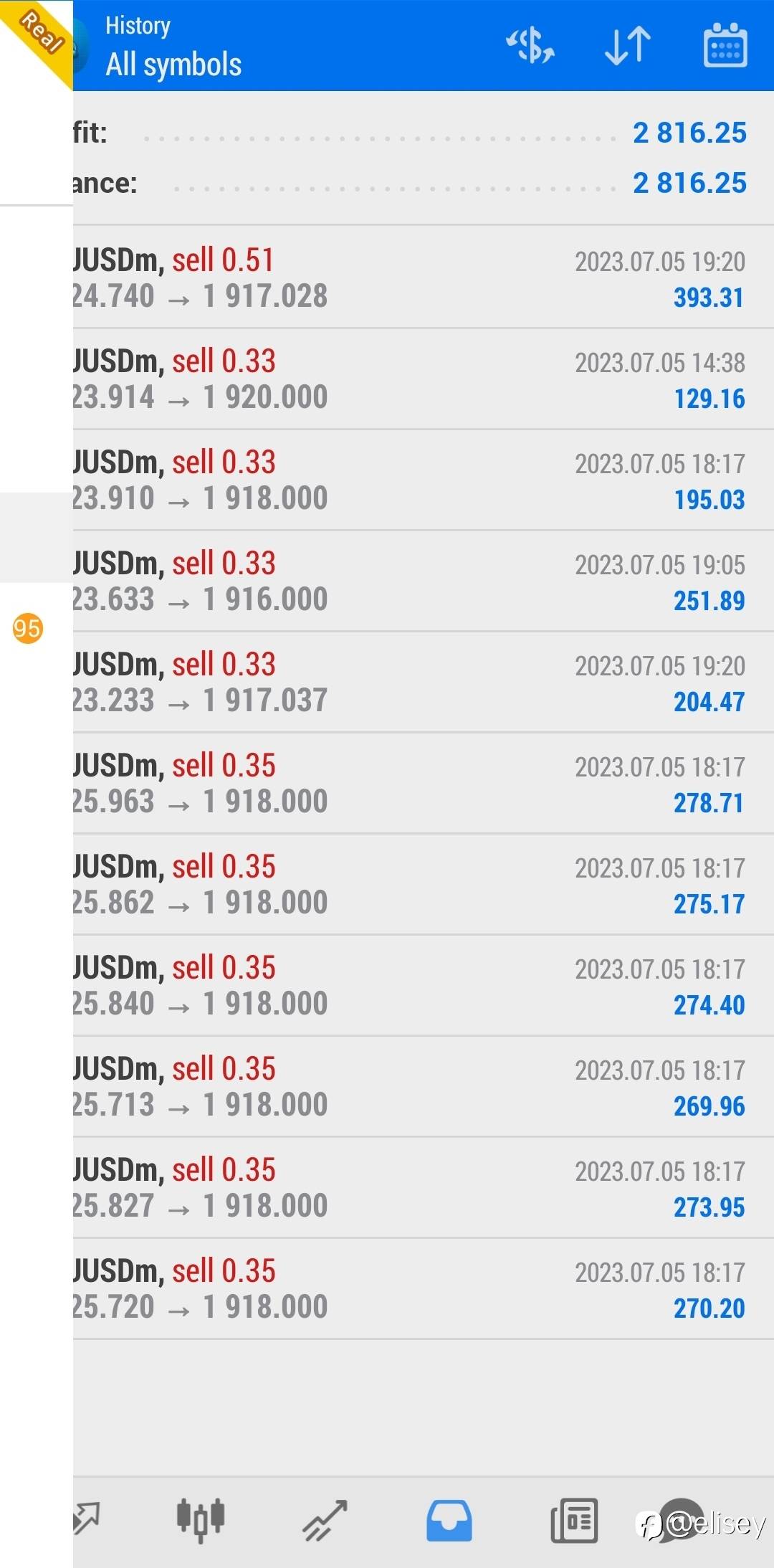
Task: Switch to the trade tab with rising arrow
Action: [325, 1520]
